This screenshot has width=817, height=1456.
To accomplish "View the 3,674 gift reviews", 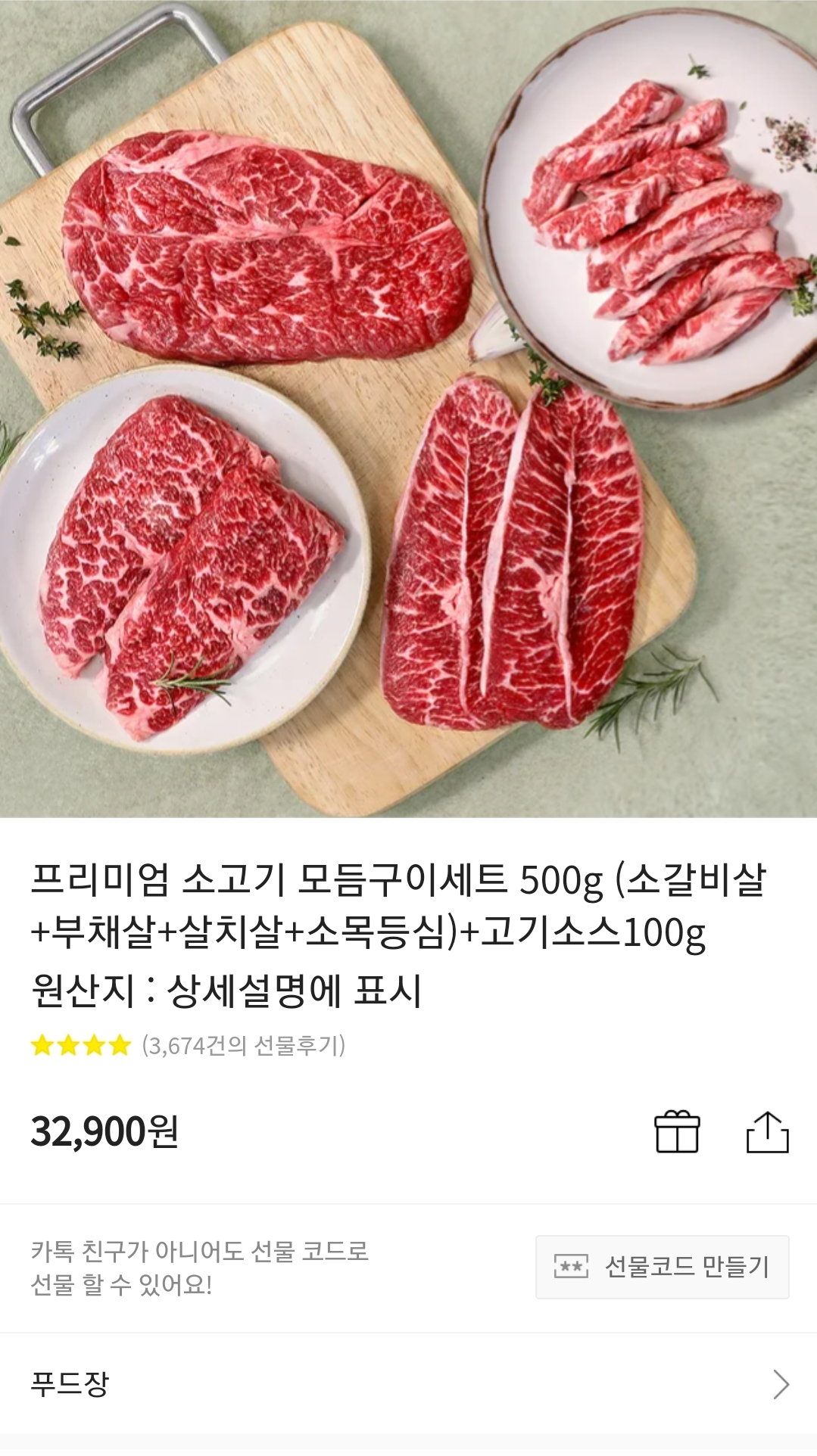I will (242, 1046).
